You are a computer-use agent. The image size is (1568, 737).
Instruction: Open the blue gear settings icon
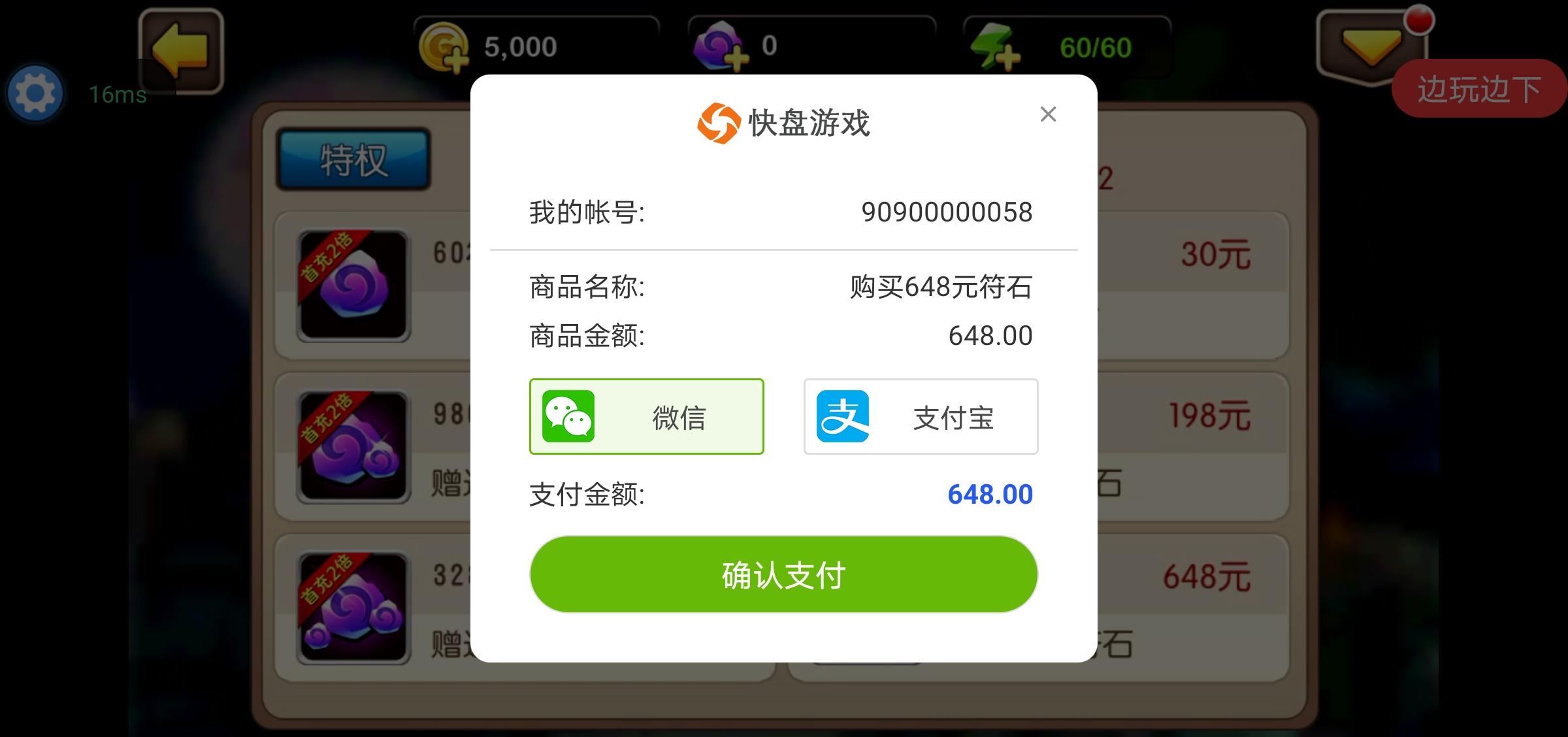(x=35, y=93)
